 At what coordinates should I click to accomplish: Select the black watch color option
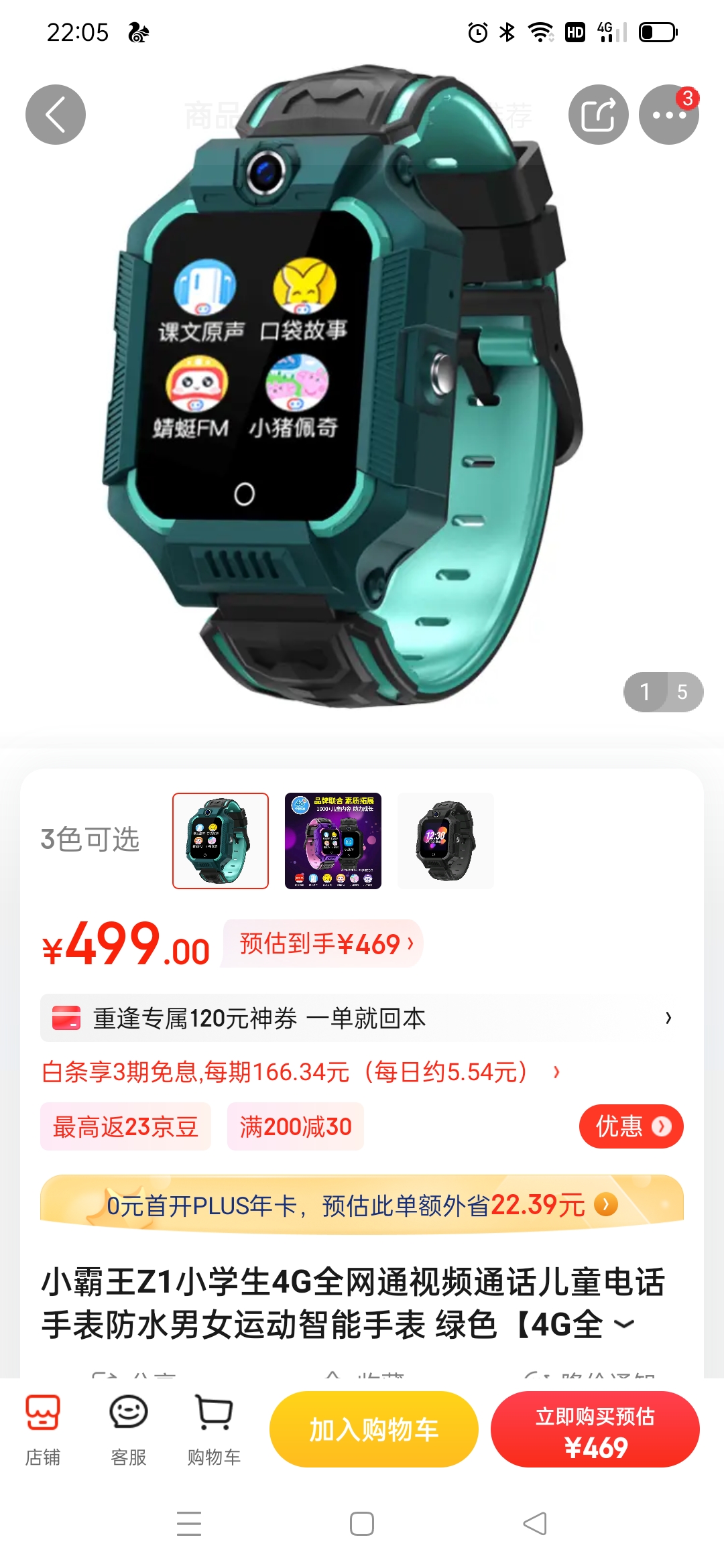point(445,841)
